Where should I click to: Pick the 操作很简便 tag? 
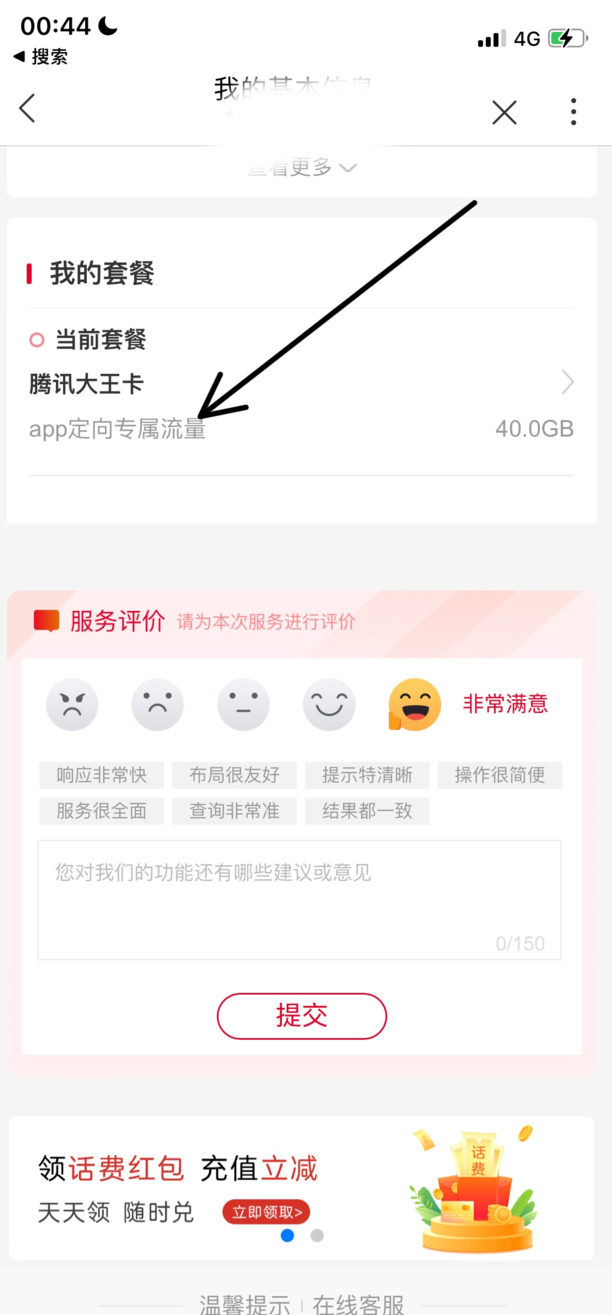(500, 775)
